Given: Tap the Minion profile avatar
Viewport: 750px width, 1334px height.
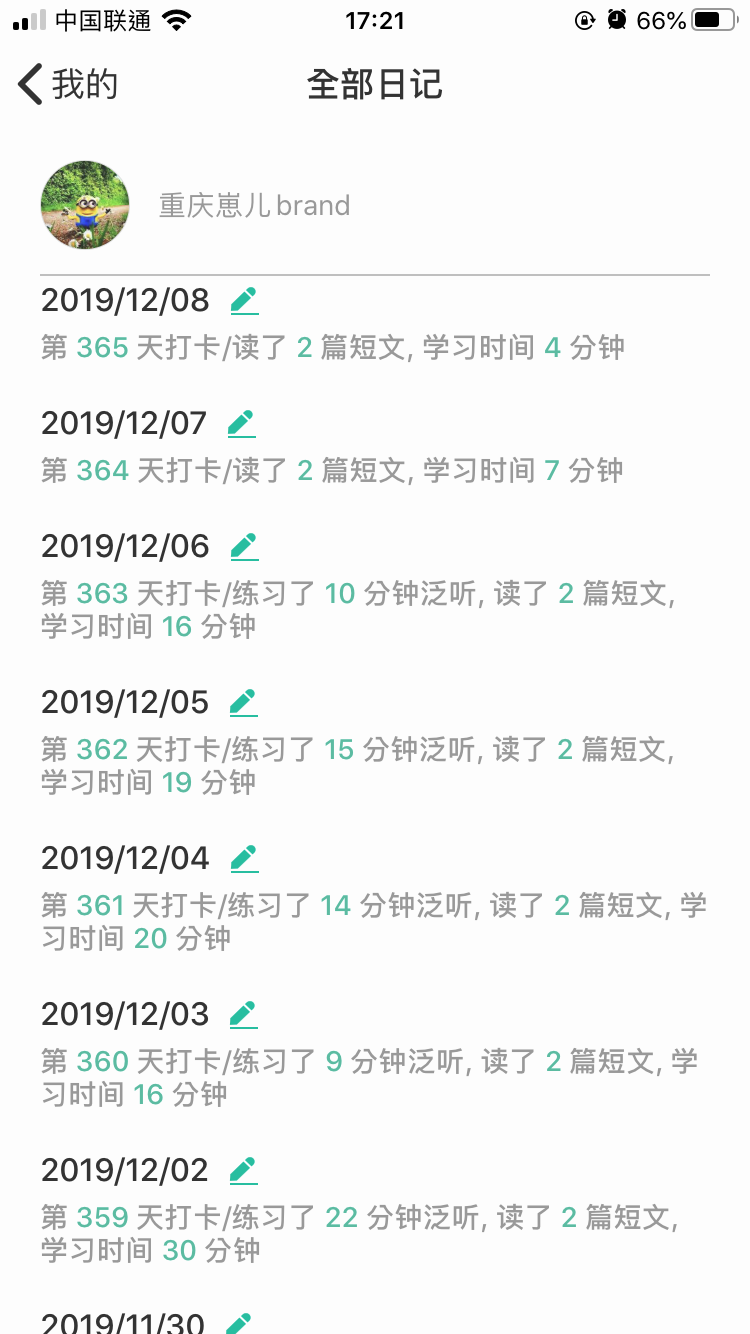Looking at the screenshot, I should pos(85,205).
